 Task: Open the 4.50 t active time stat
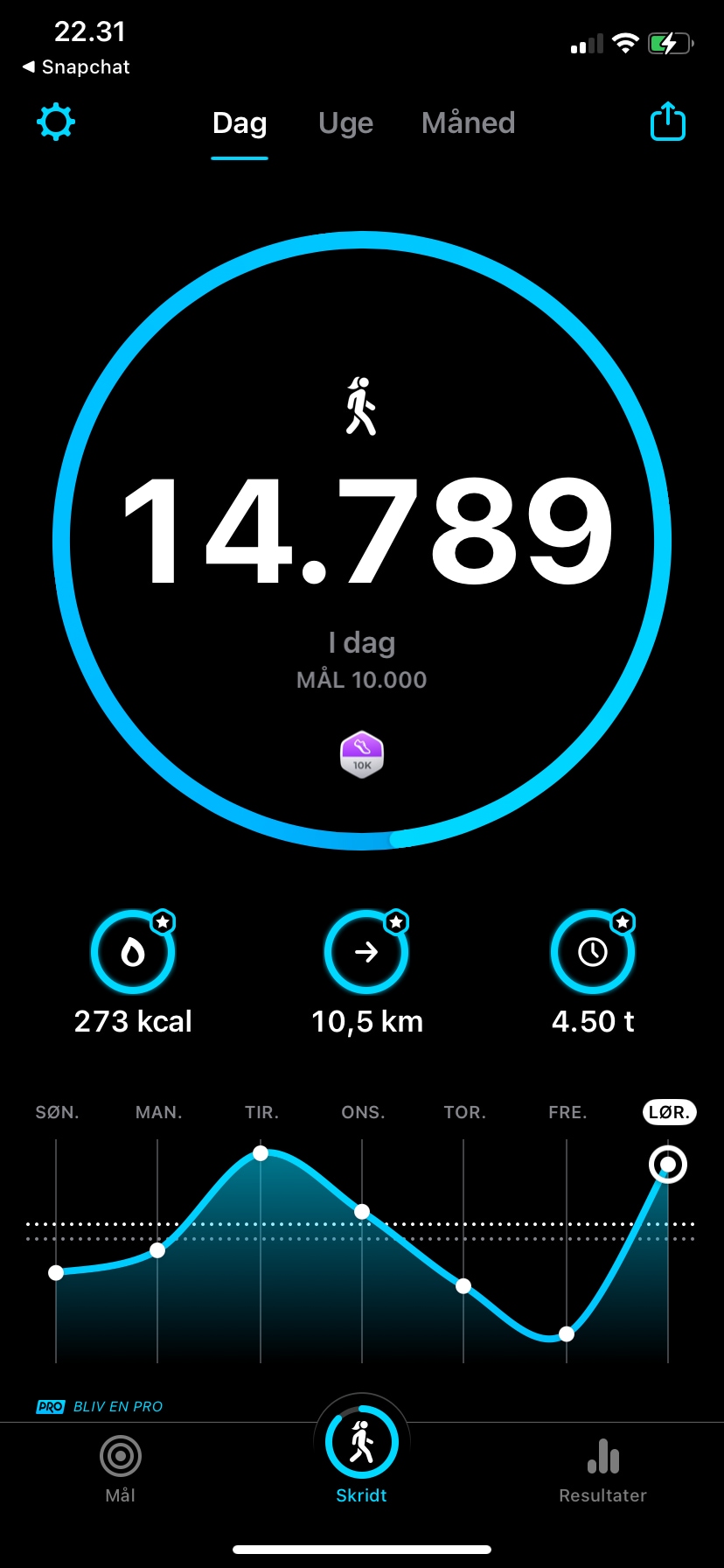pyautogui.click(x=593, y=952)
